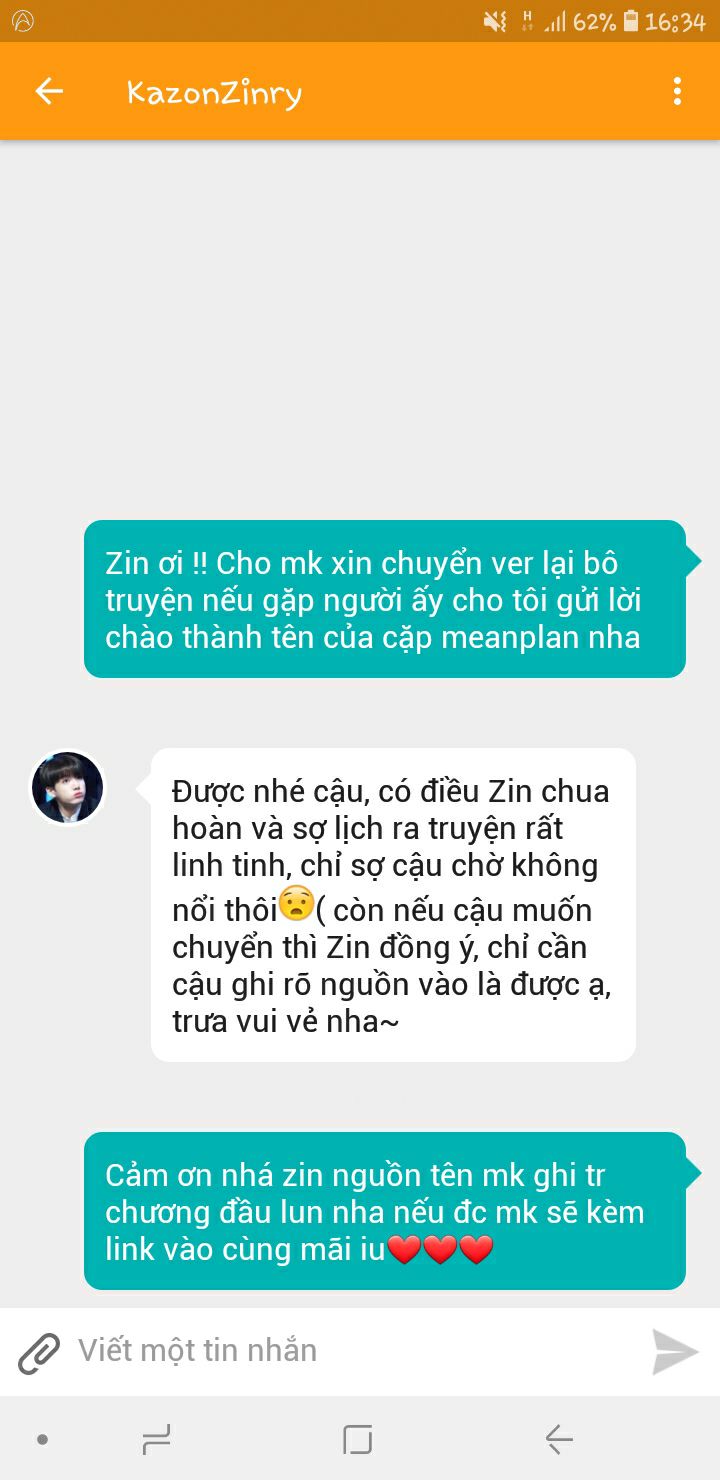Open the overflow menu in the app bar
The width and height of the screenshot is (720, 1480).
[677, 92]
